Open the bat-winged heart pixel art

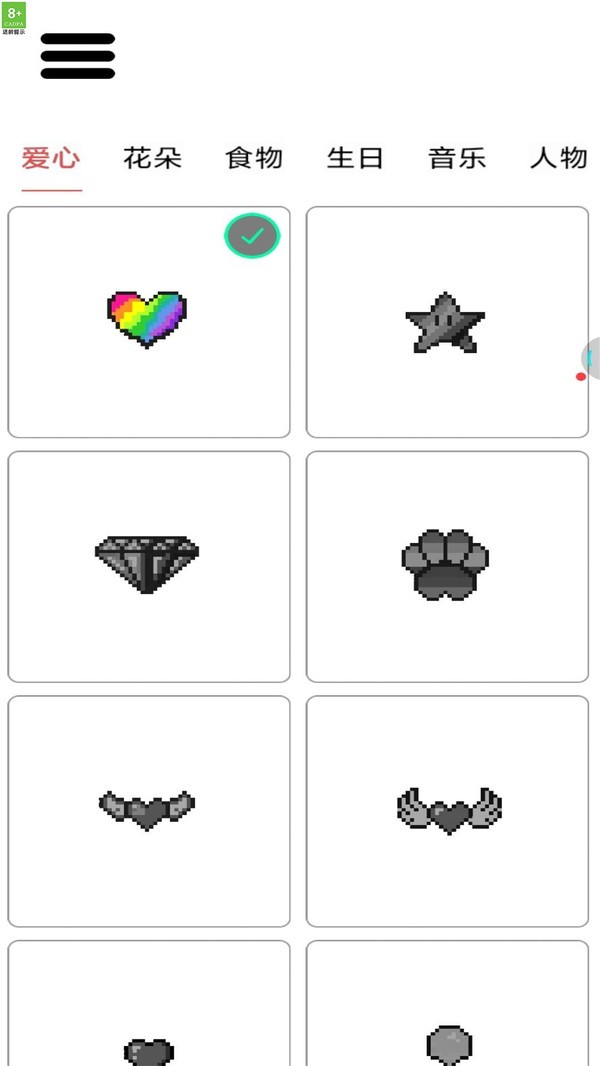coord(148,810)
